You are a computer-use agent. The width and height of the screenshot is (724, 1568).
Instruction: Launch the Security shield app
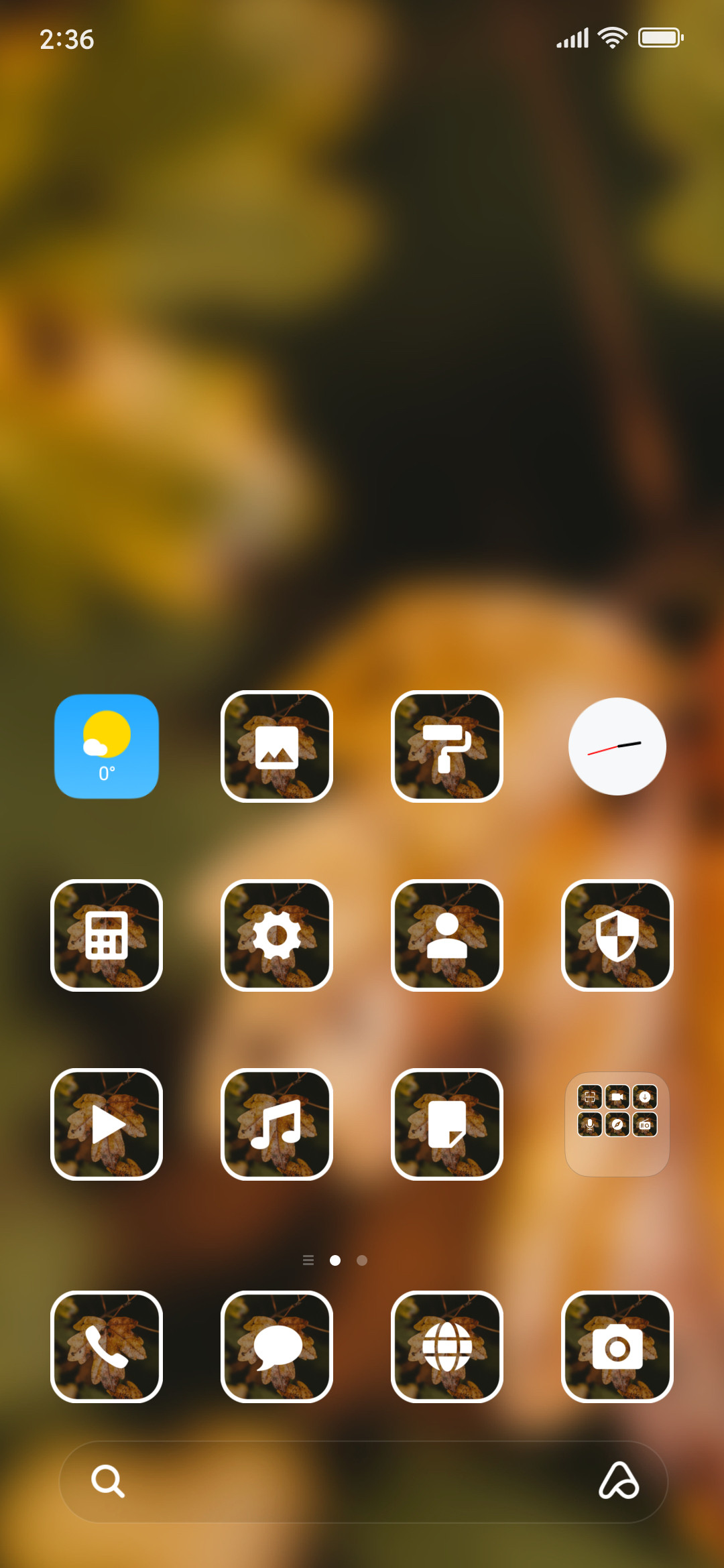tap(617, 935)
